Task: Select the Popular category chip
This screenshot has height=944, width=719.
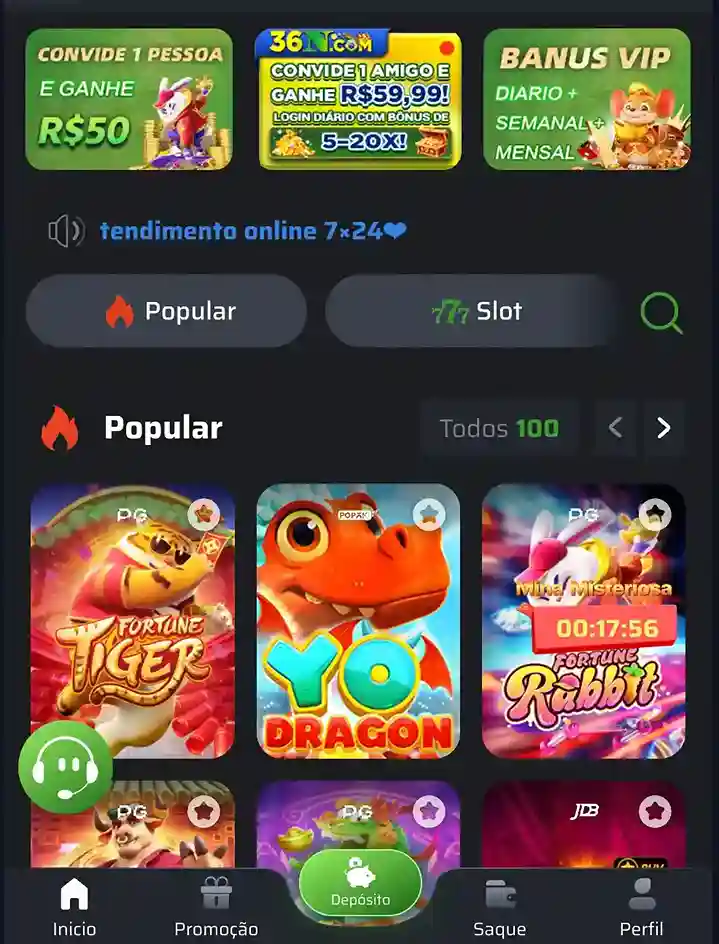Action: click(166, 311)
